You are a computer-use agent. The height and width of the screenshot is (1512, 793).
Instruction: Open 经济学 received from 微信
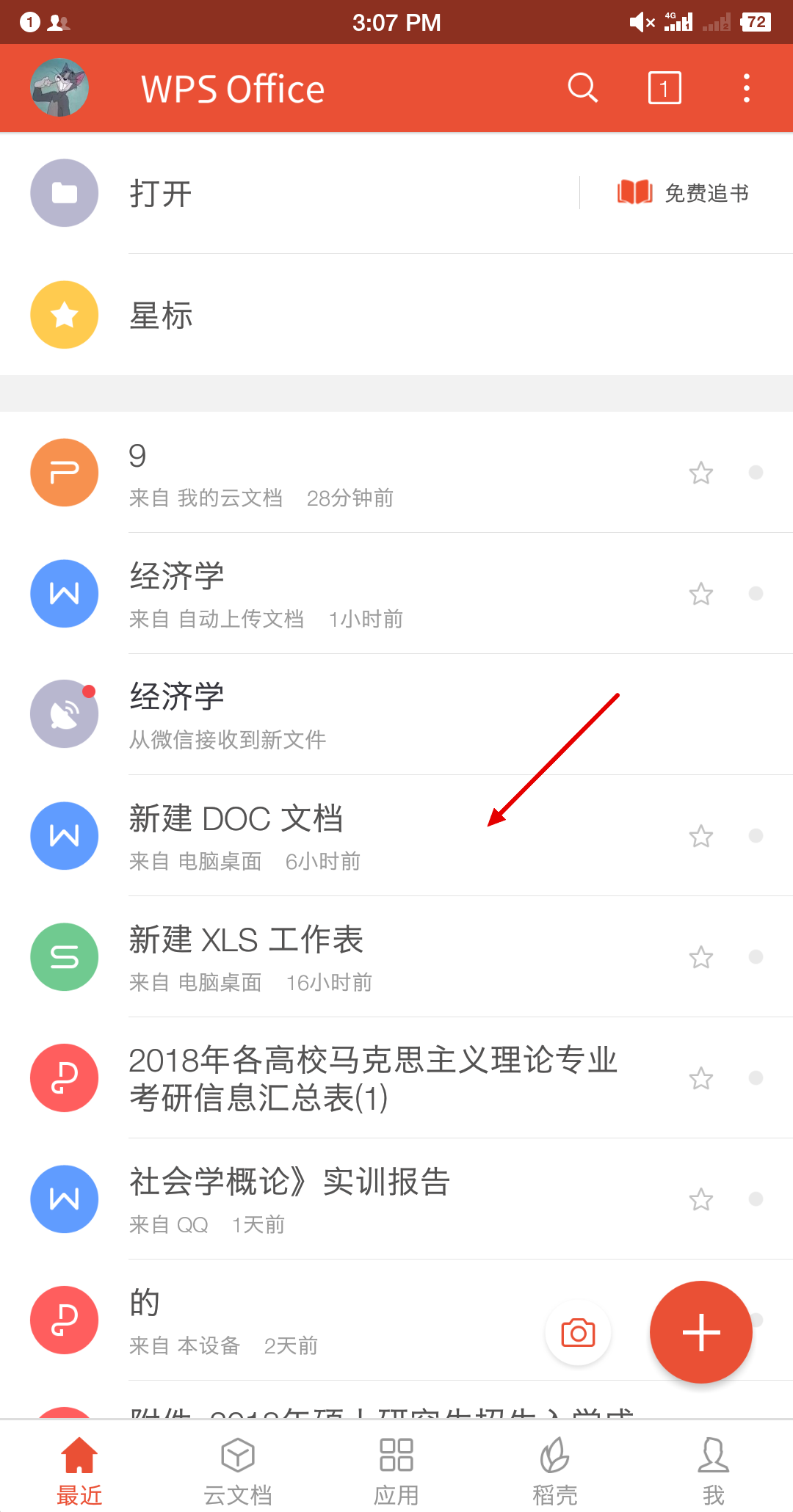(x=294, y=715)
